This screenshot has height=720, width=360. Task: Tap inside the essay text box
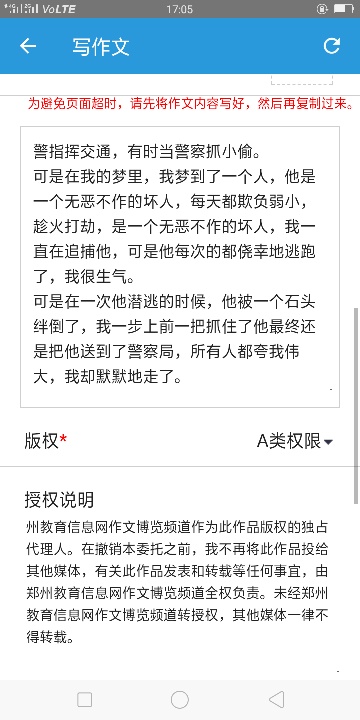[x=180, y=267]
